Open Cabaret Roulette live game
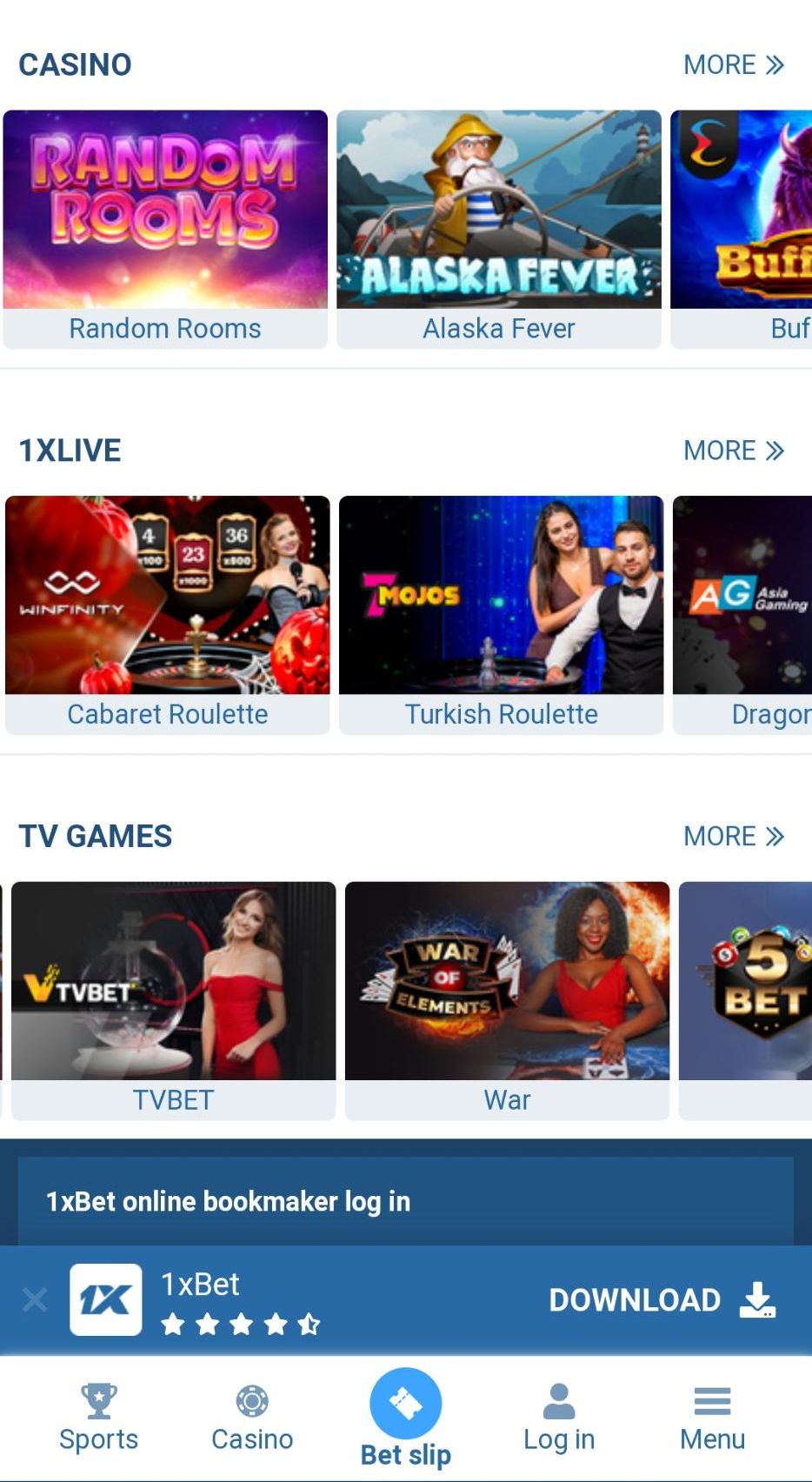 tap(168, 614)
